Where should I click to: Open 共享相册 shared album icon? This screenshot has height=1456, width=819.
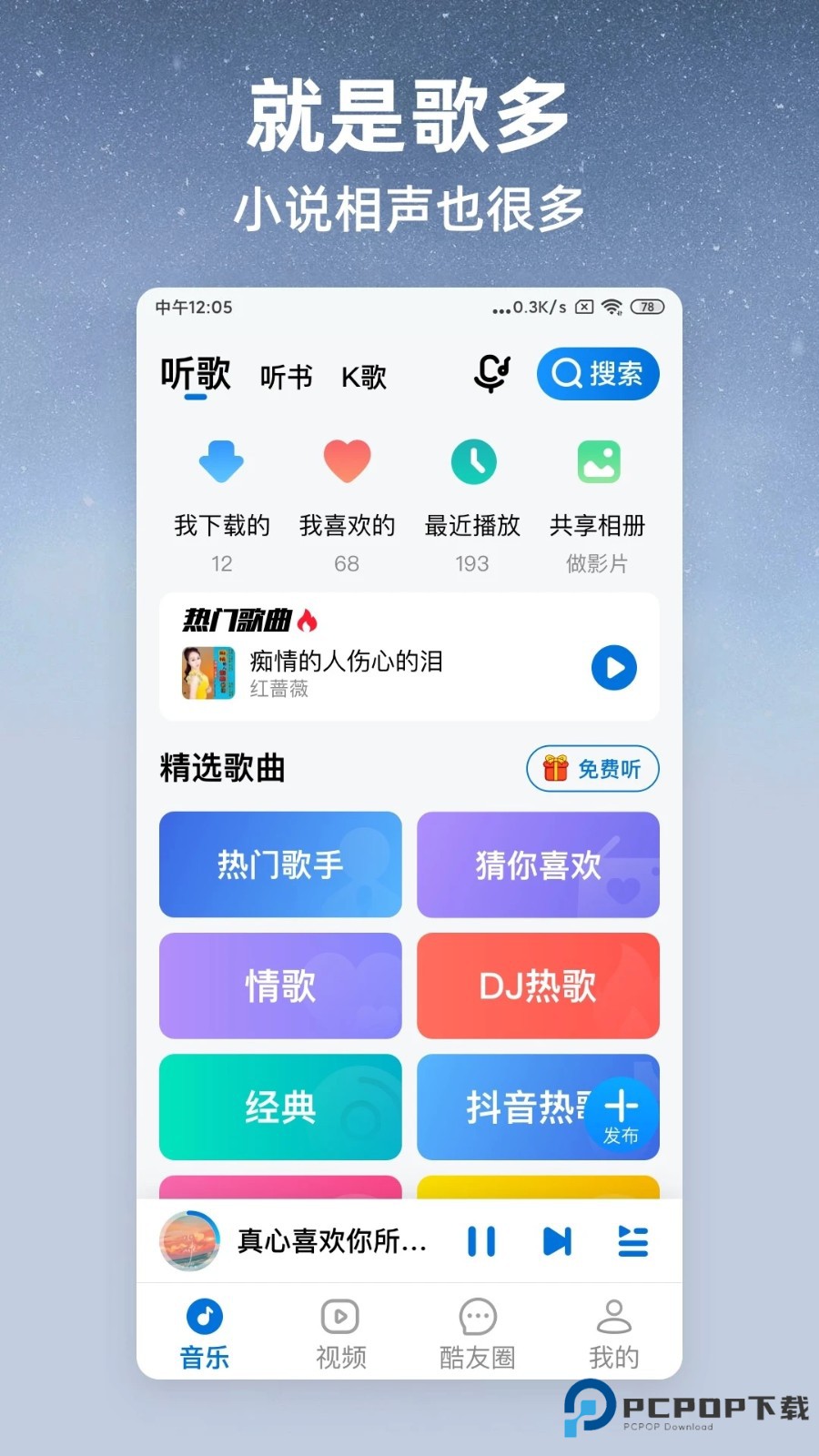click(598, 462)
